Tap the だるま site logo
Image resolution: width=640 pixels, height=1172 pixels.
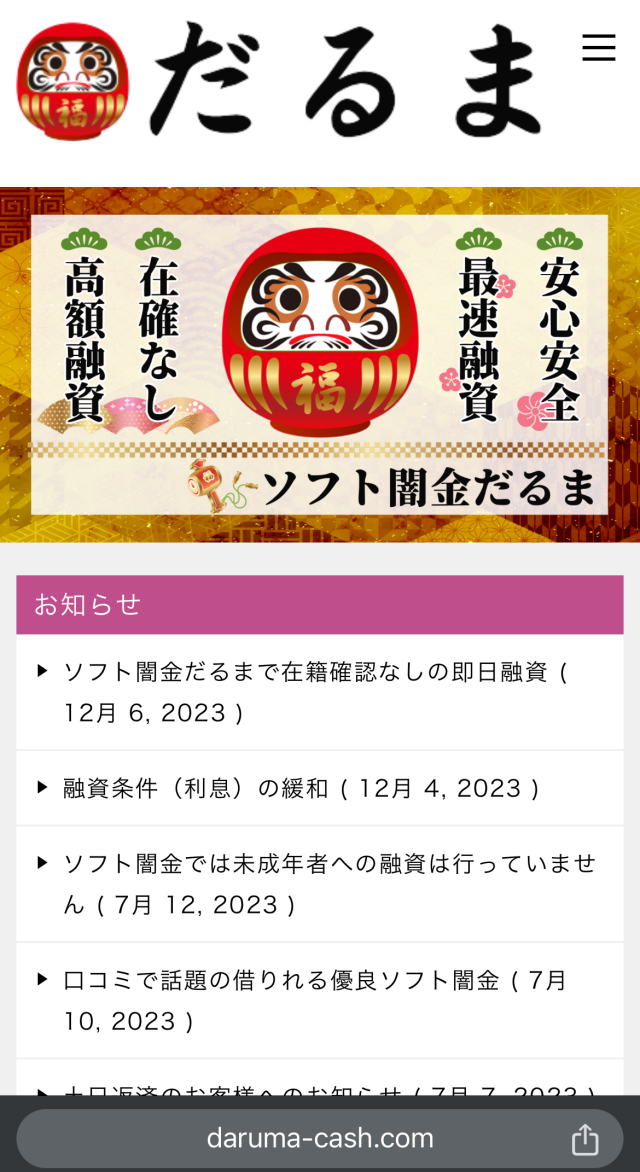tap(280, 80)
